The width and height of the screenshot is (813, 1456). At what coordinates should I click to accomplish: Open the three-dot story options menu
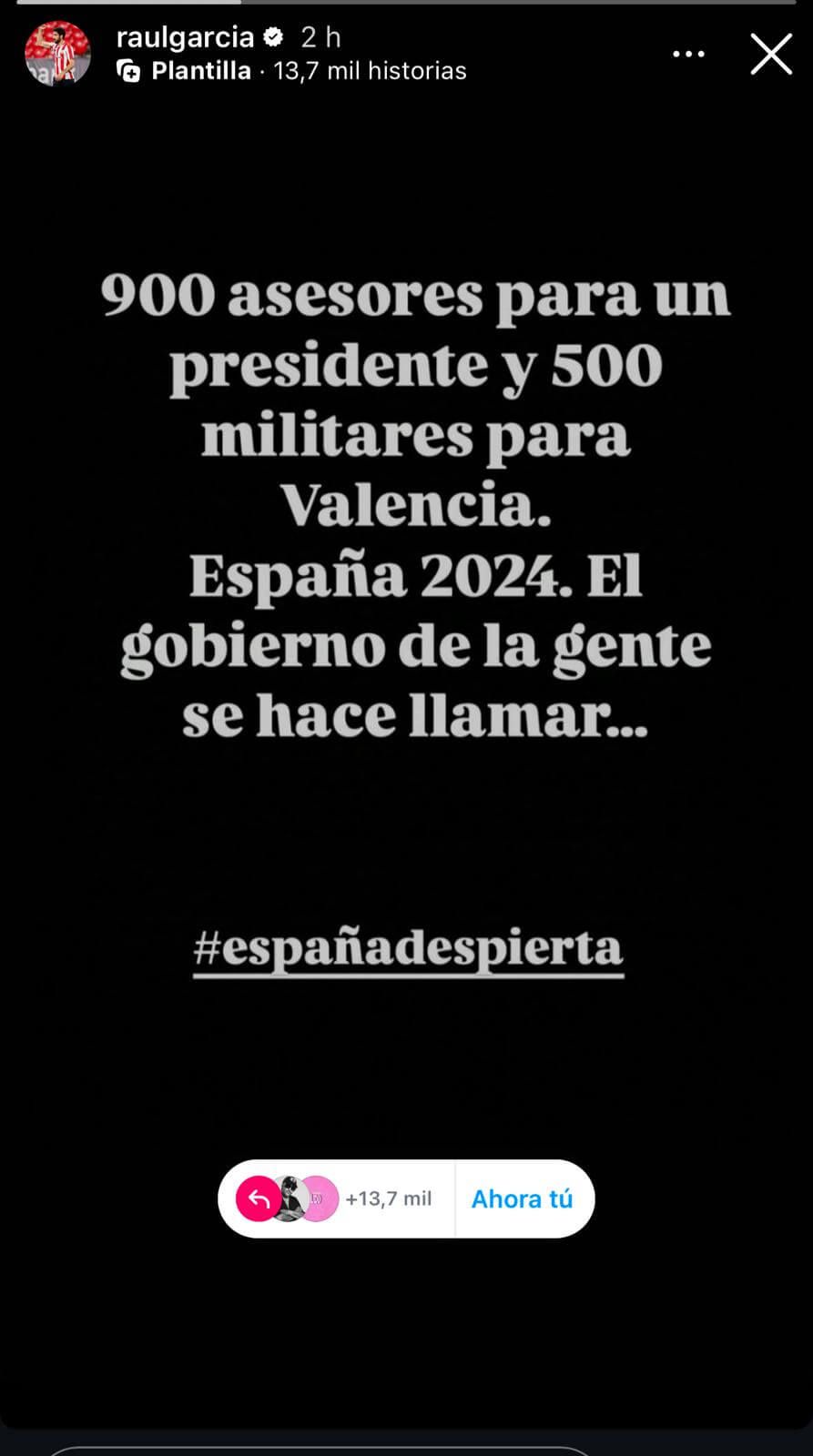[689, 54]
